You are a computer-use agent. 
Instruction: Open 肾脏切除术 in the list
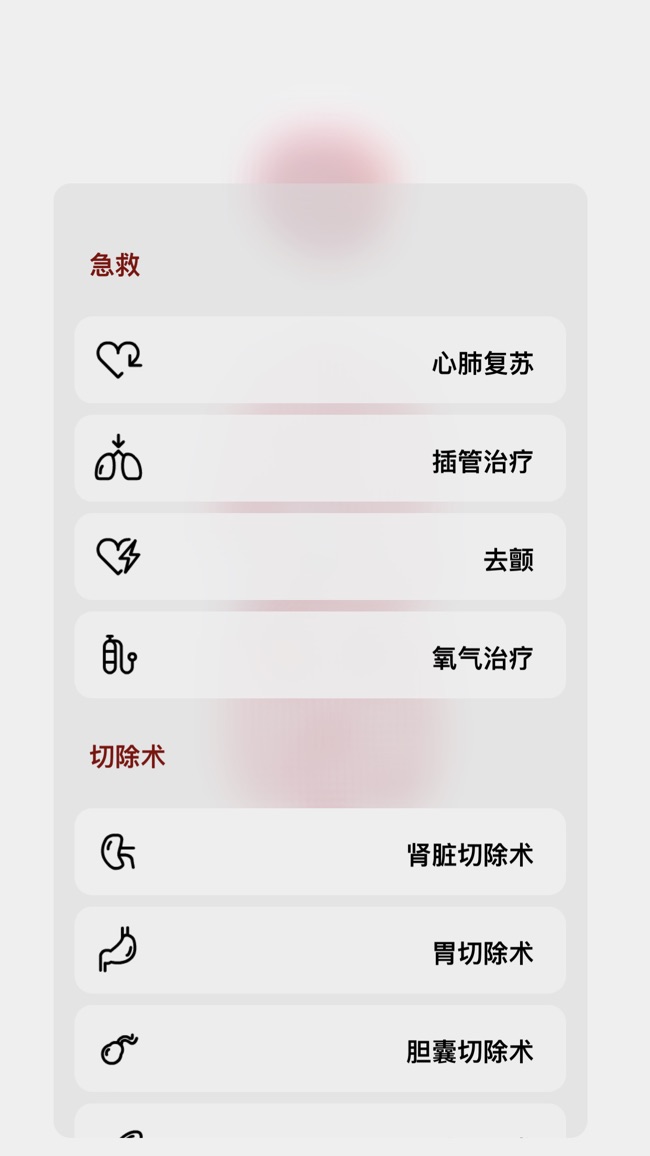(320, 852)
